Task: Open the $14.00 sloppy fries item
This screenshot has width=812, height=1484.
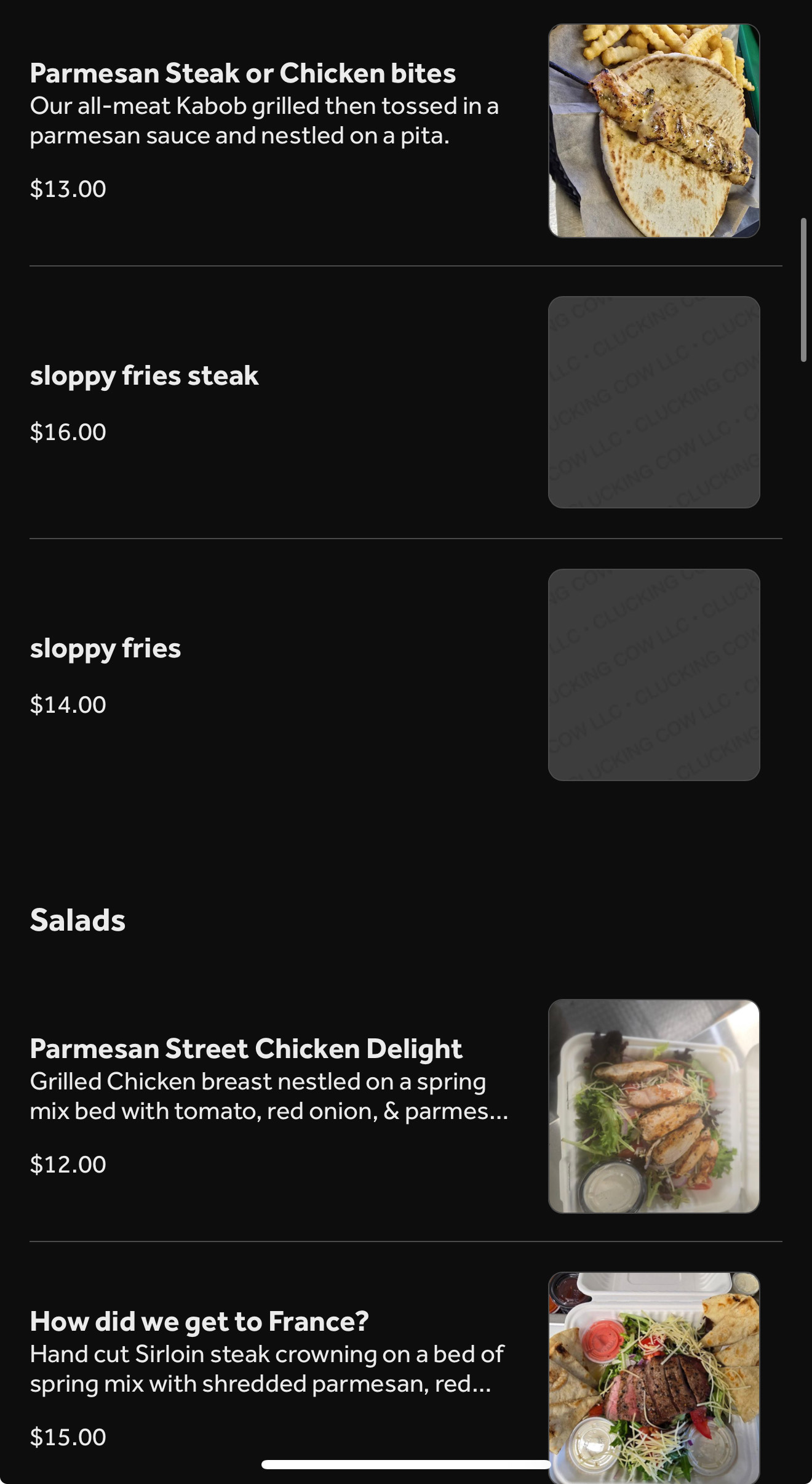Action: (x=106, y=649)
